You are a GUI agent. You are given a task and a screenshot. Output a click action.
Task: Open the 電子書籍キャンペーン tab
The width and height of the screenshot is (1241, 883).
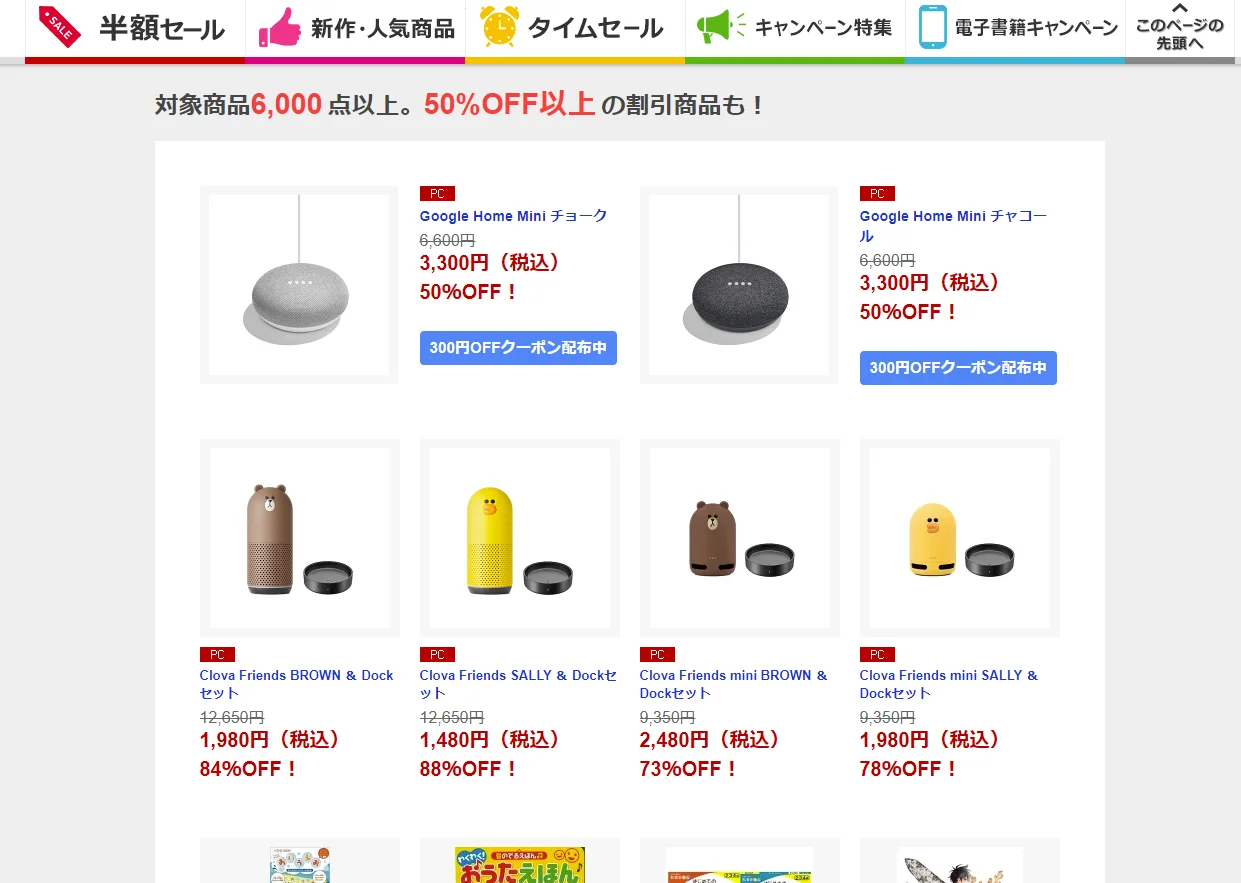pos(1015,29)
